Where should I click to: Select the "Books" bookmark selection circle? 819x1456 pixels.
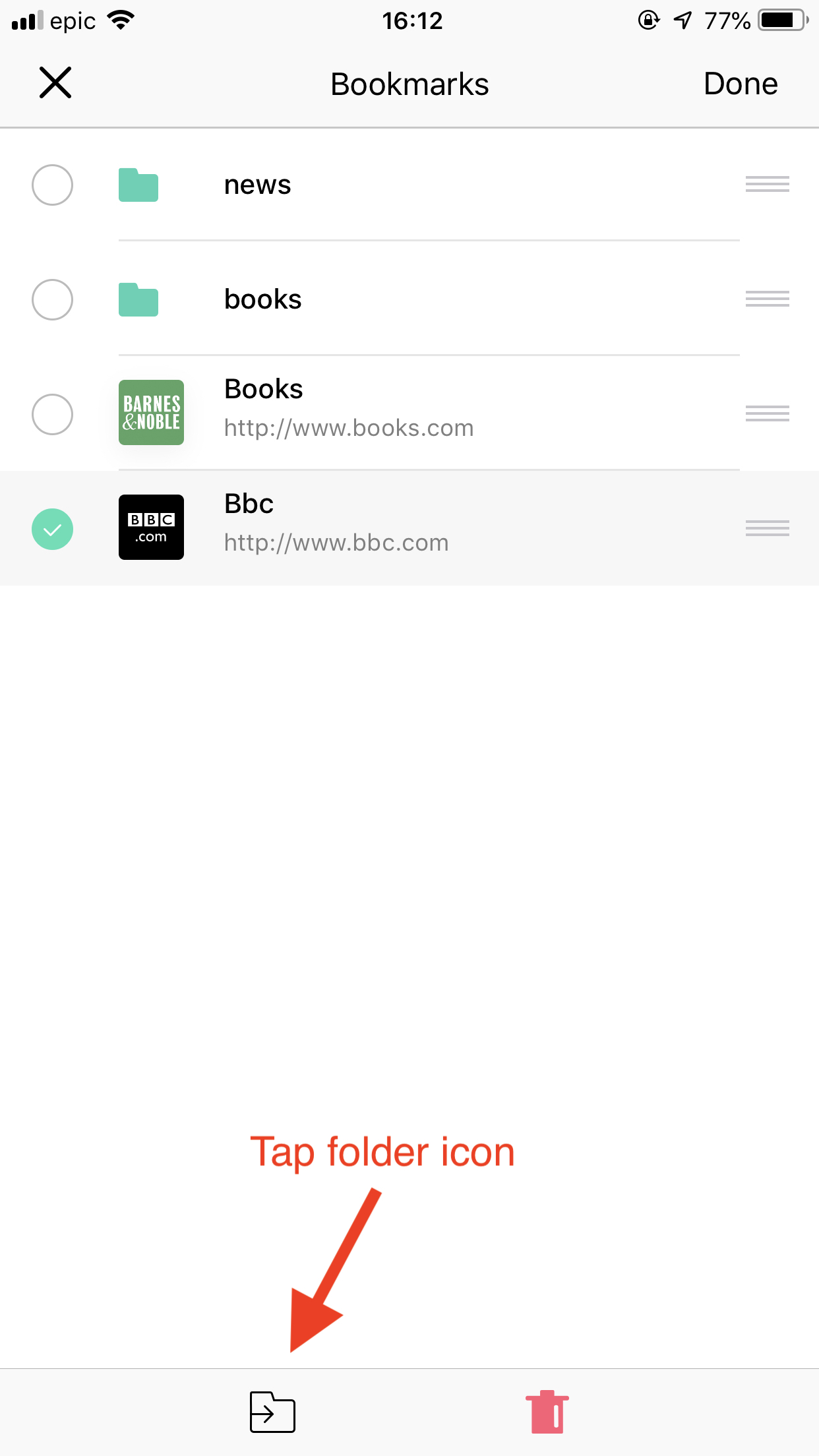click(x=52, y=413)
